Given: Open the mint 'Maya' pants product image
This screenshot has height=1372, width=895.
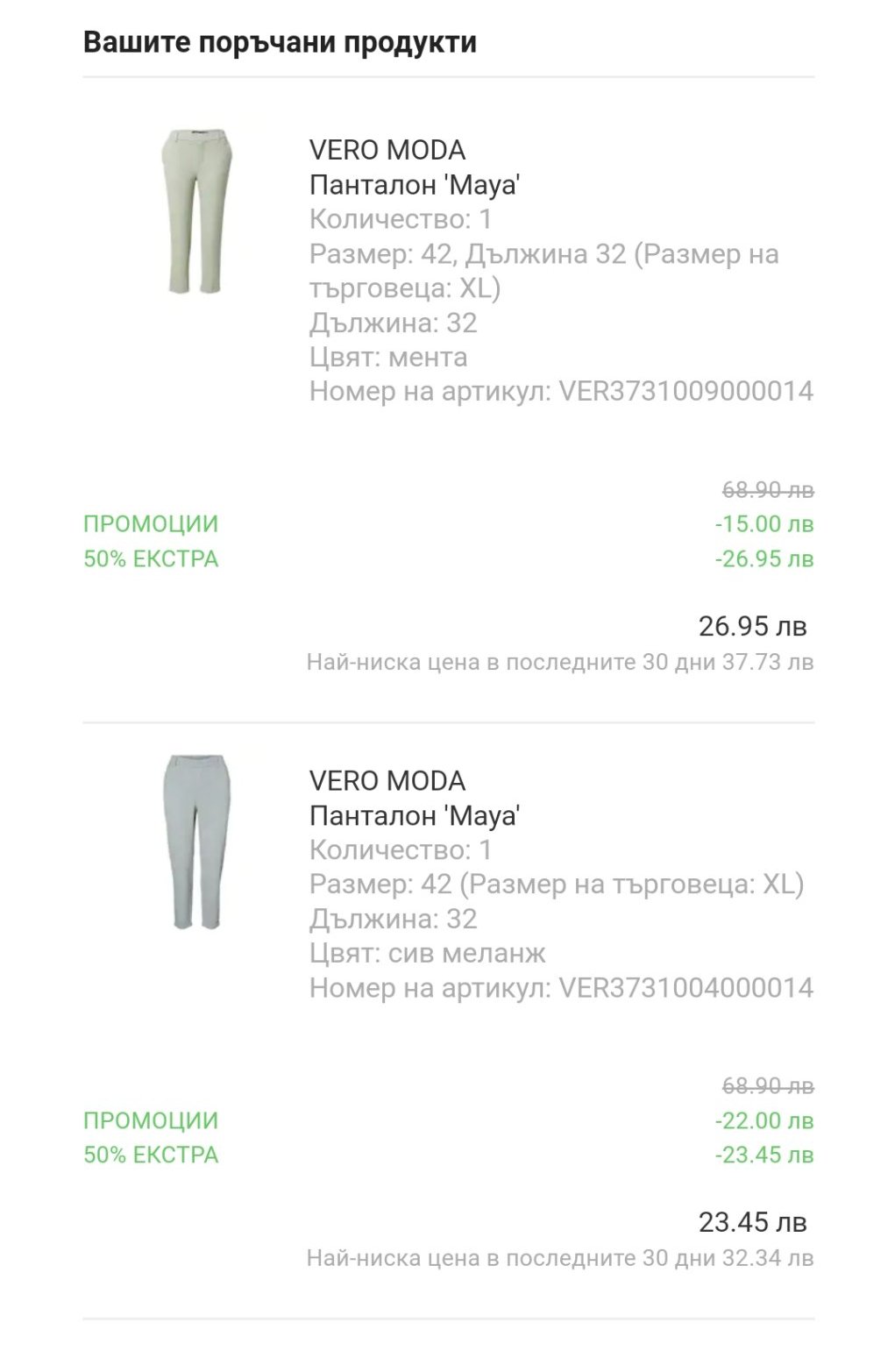Looking at the screenshot, I should tap(196, 211).
